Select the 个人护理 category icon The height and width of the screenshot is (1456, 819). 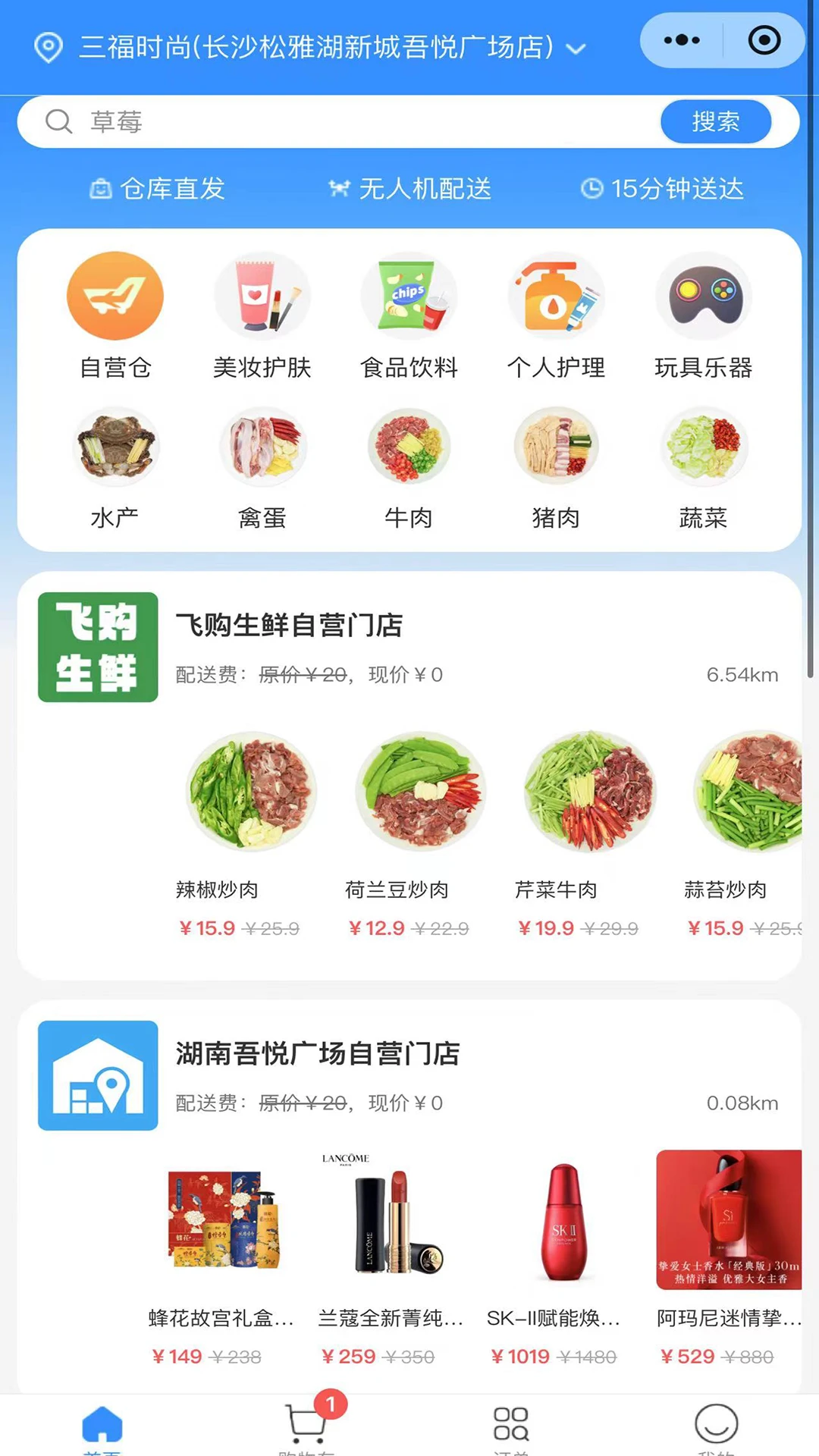[557, 296]
